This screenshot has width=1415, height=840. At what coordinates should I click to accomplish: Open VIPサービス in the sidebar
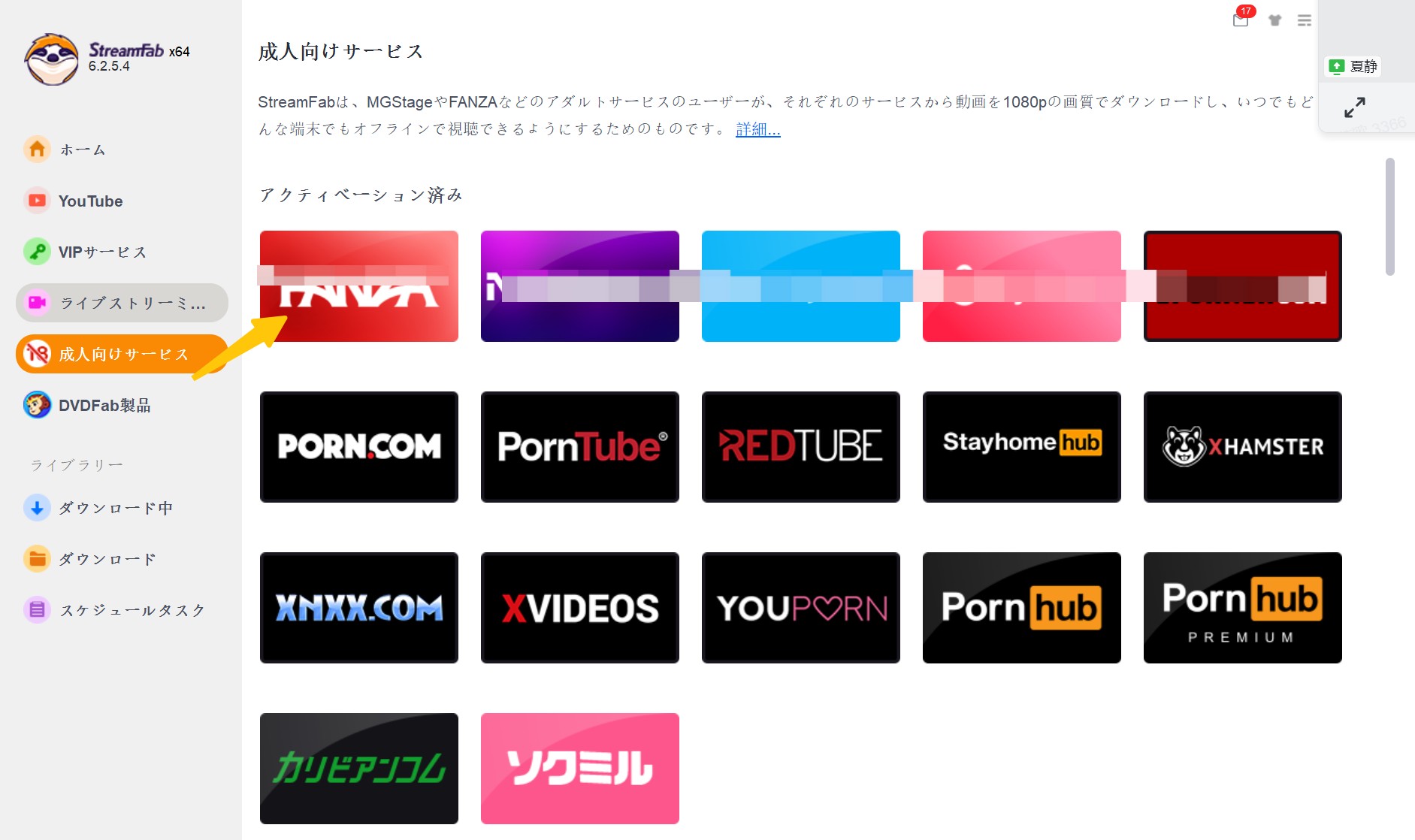[102, 252]
